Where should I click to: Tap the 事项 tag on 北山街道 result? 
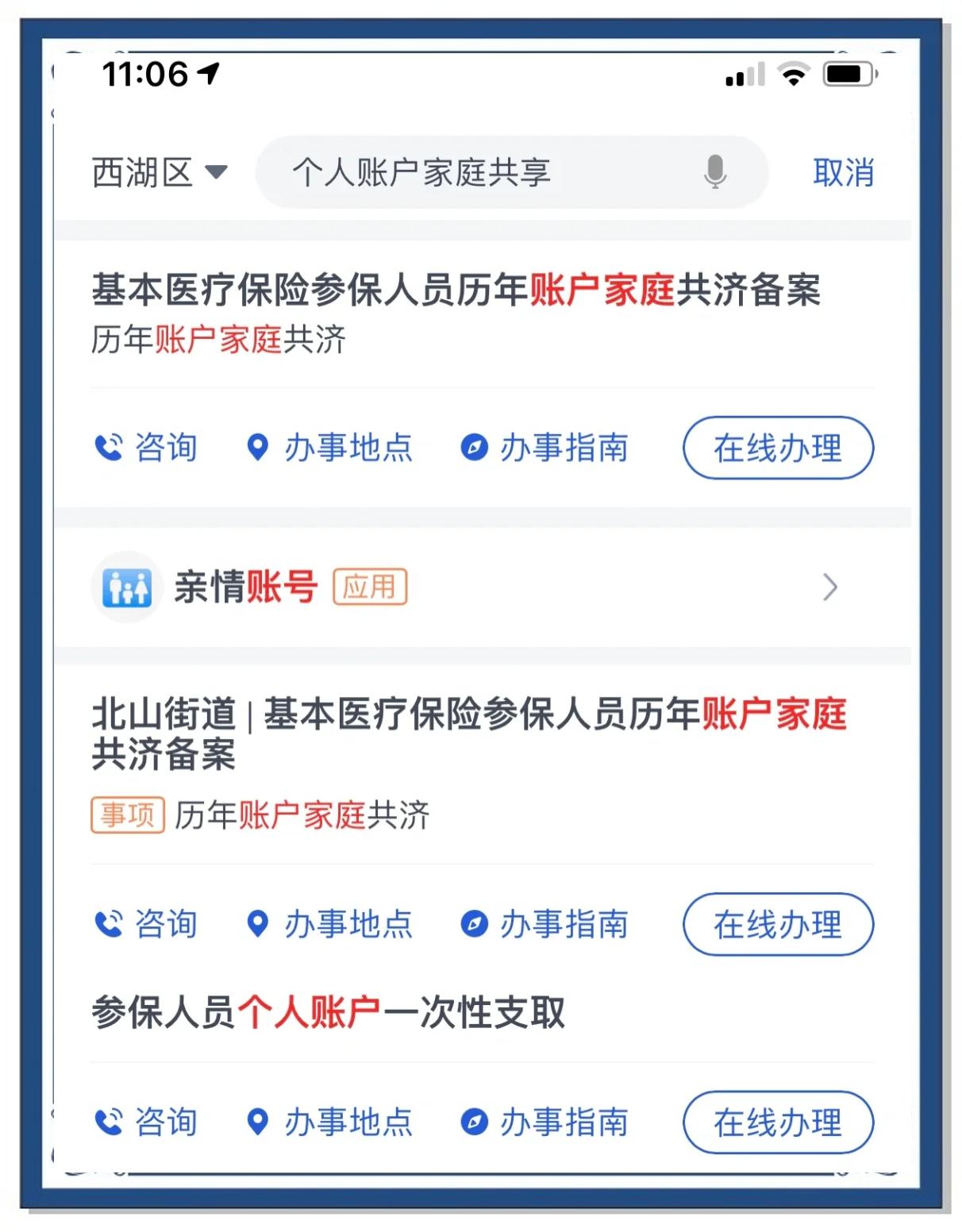coord(127,815)
